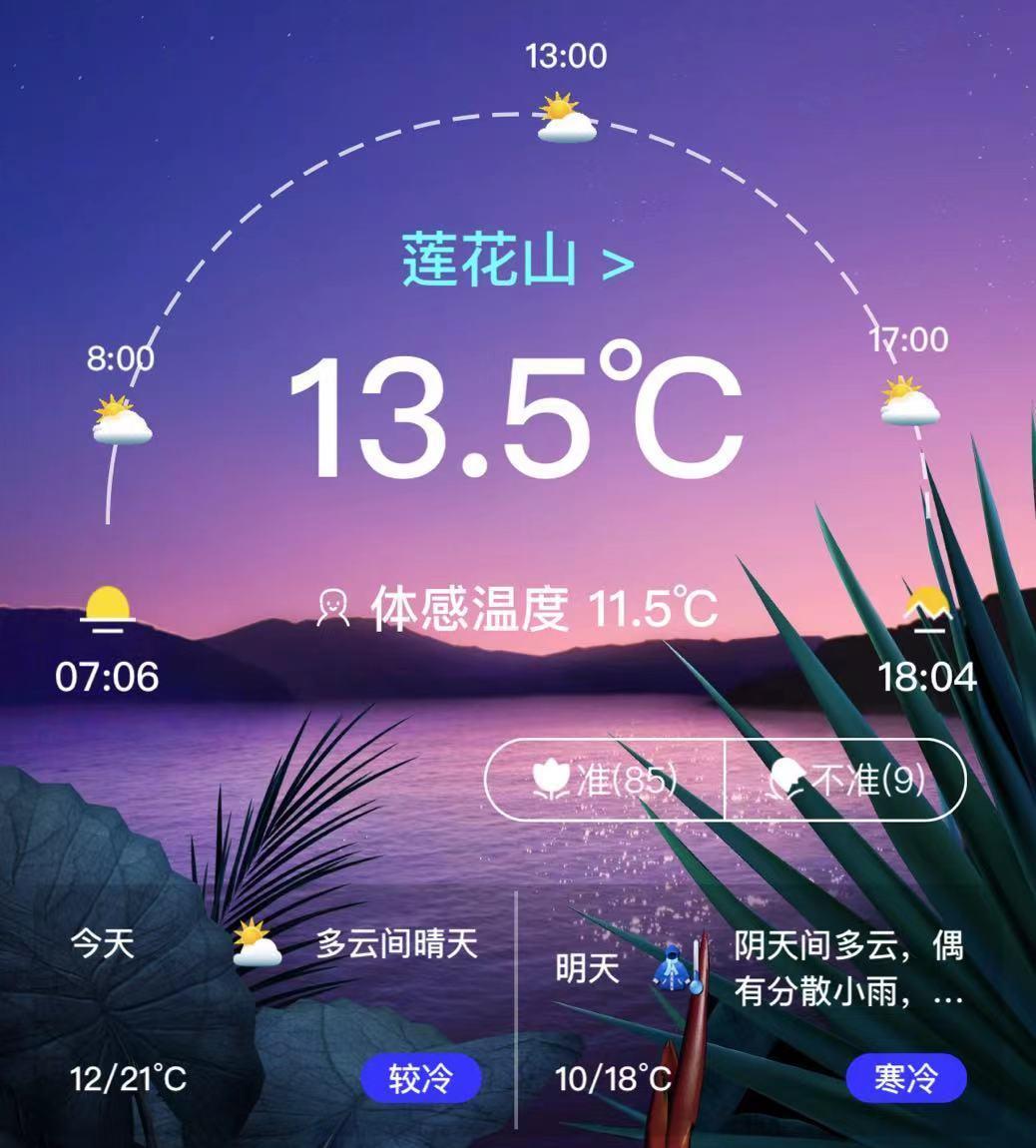Vote 不准 to mark the forecast as inaccurate
The height and width of the screenshot is (1148, 1036).
pos(846,780)
